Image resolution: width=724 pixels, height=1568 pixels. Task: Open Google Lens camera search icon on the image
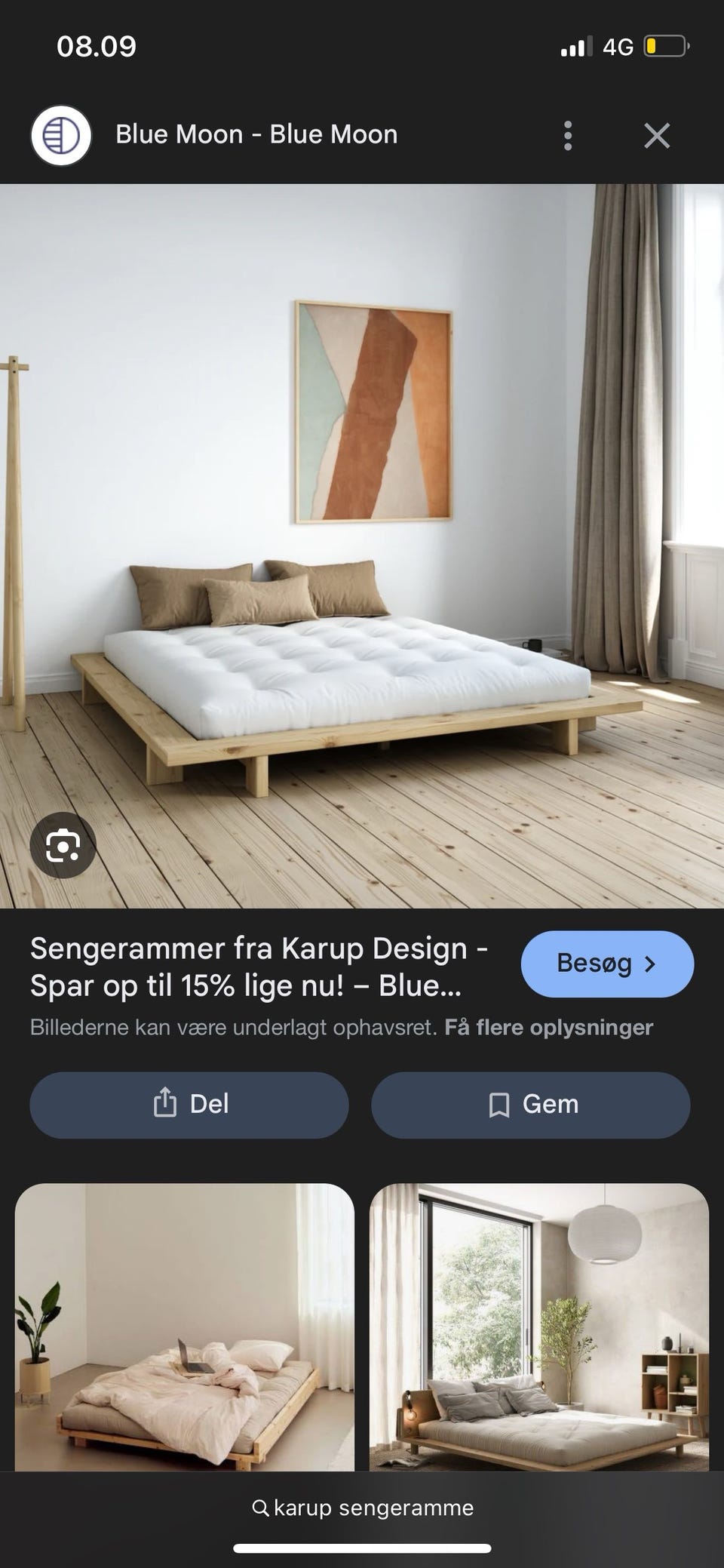point(63,845)
